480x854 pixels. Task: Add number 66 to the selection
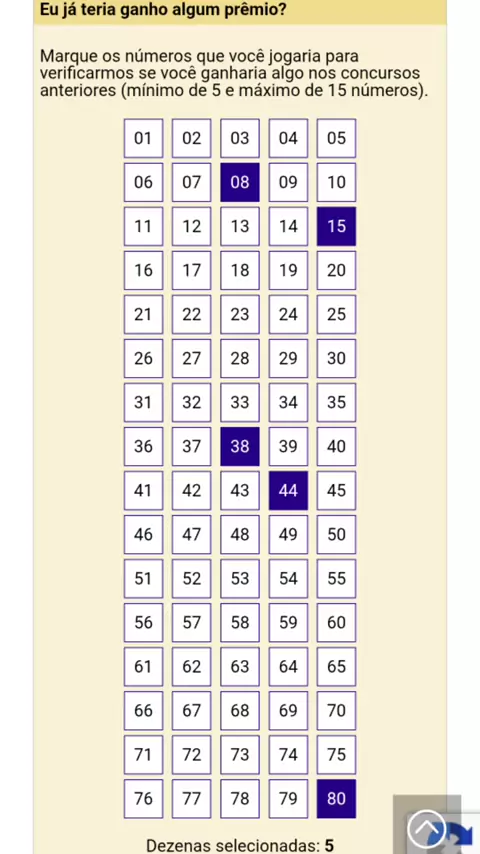tap(143, 711)
